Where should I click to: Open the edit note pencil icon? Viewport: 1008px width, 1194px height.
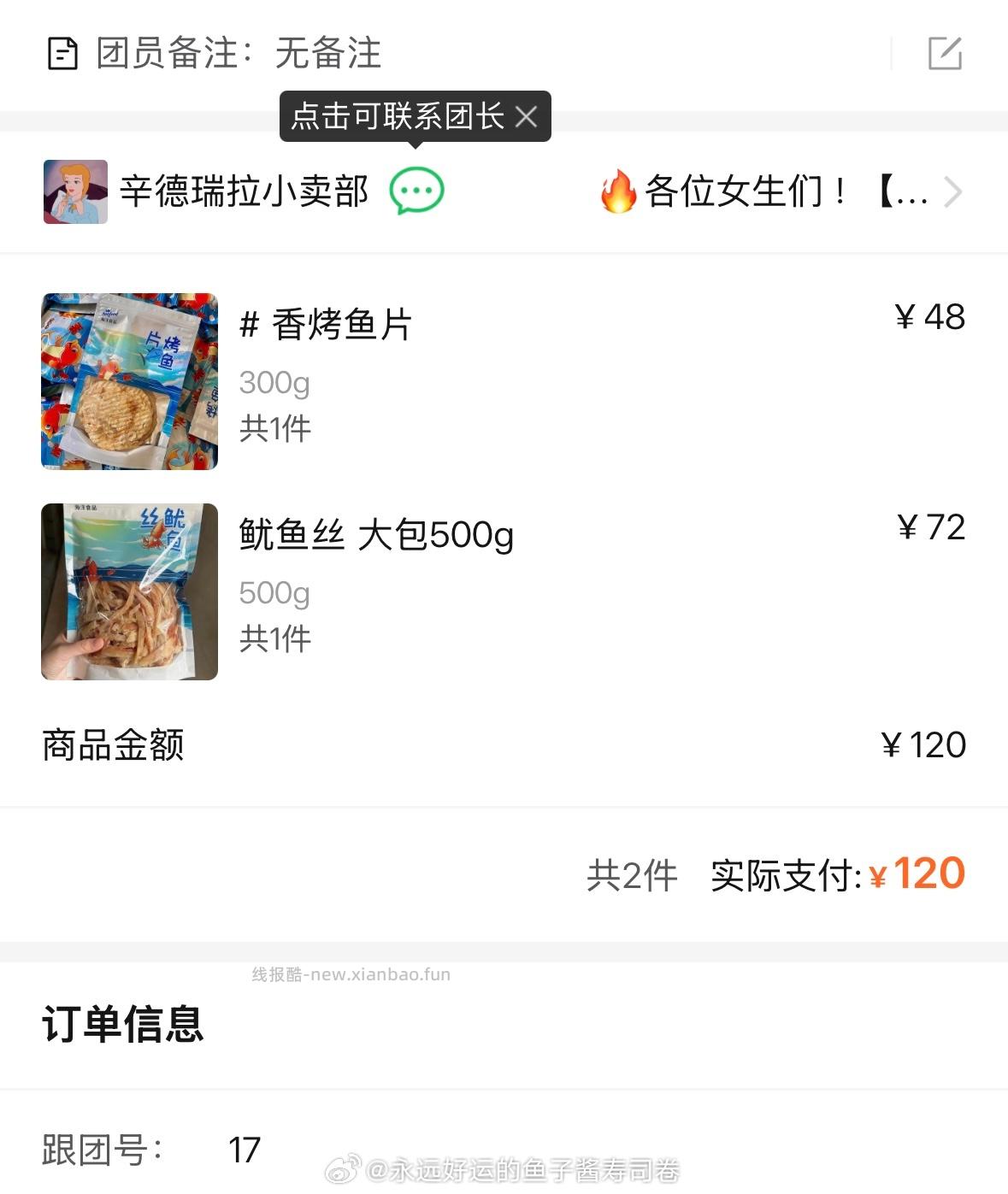946,53
